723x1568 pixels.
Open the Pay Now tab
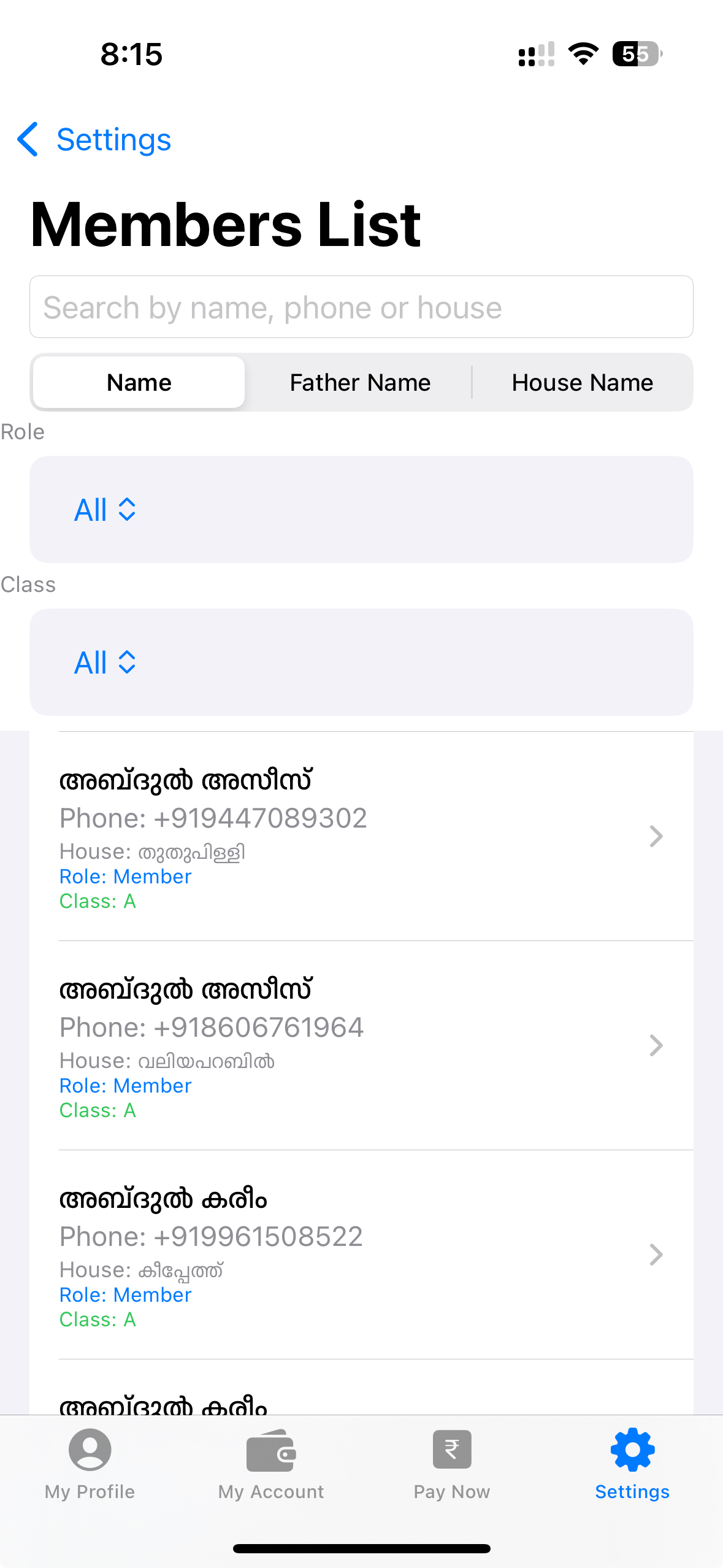point(452,1462)
